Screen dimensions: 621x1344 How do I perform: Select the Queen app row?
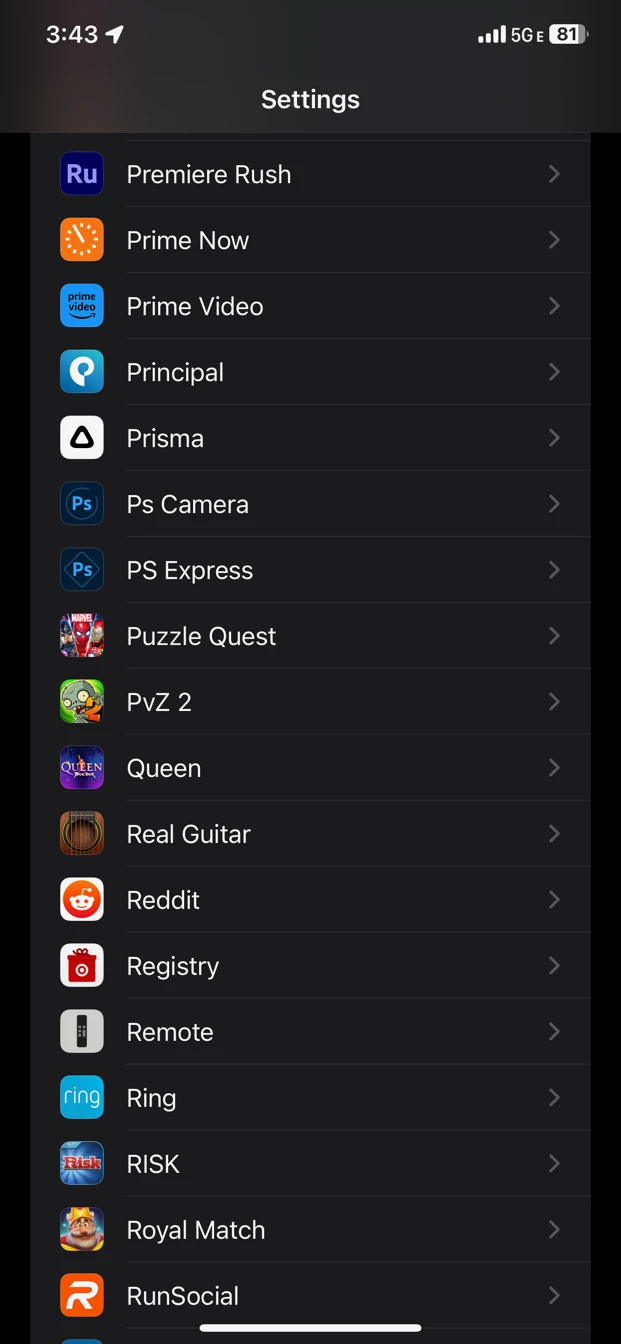(310, 768)
